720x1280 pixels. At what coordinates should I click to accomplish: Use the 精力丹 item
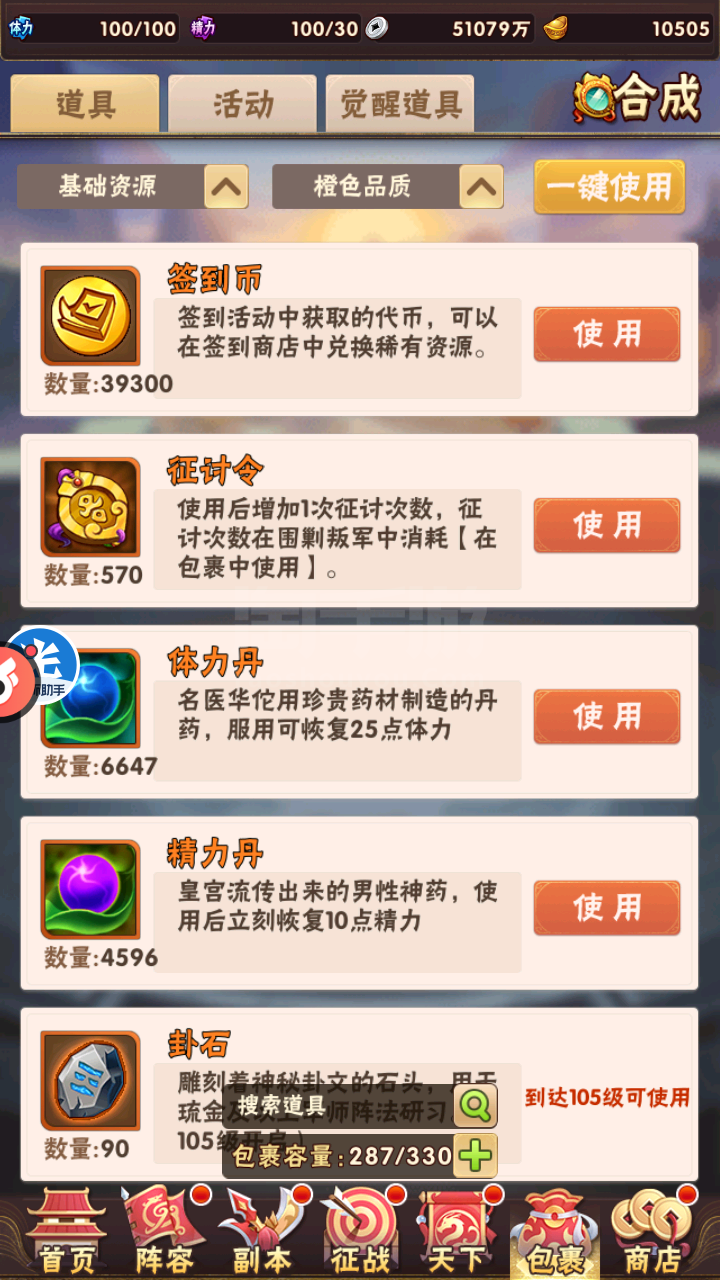click(606, 907)
